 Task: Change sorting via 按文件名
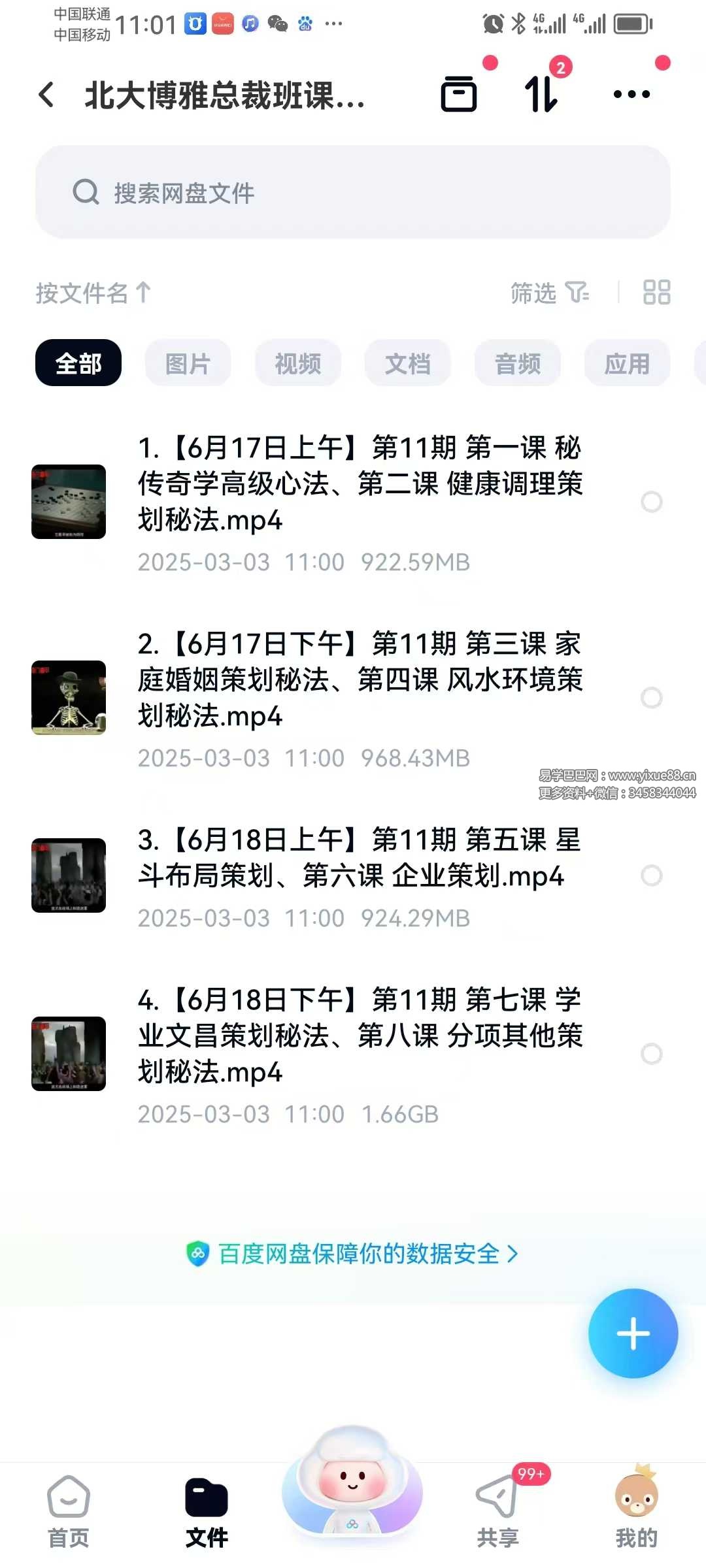coord(93,293)
